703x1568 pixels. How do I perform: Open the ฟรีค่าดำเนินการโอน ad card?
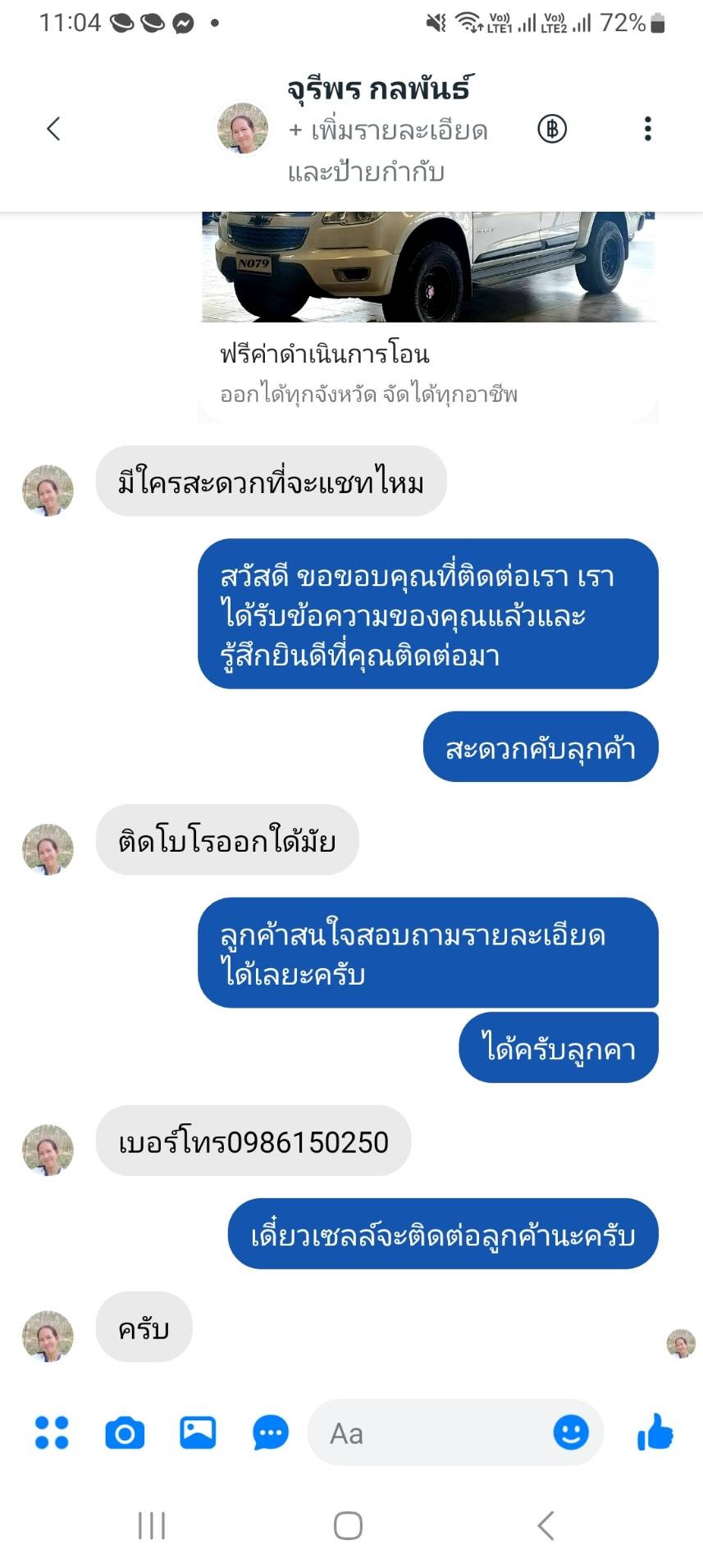428,316
